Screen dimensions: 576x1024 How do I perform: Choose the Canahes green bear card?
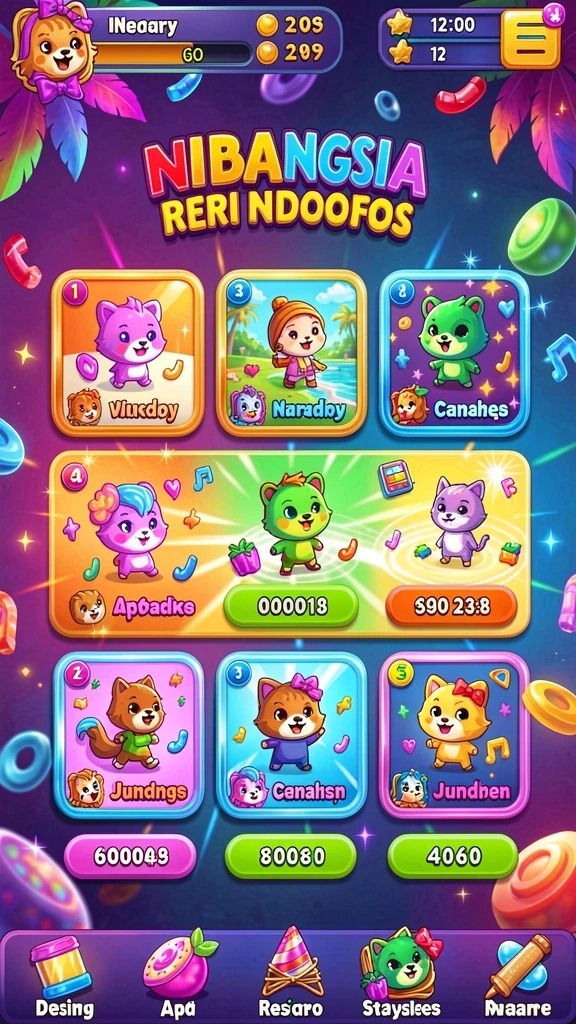(455, 353)
